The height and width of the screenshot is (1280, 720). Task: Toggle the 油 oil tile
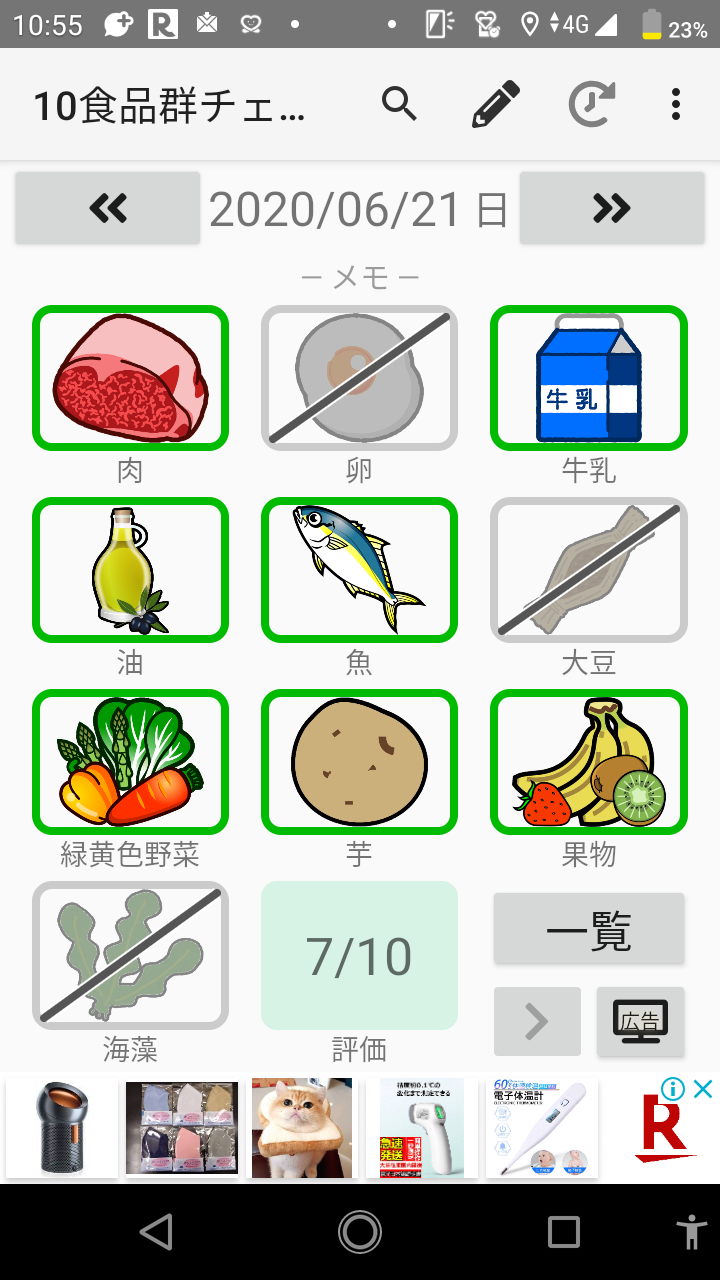131,570
